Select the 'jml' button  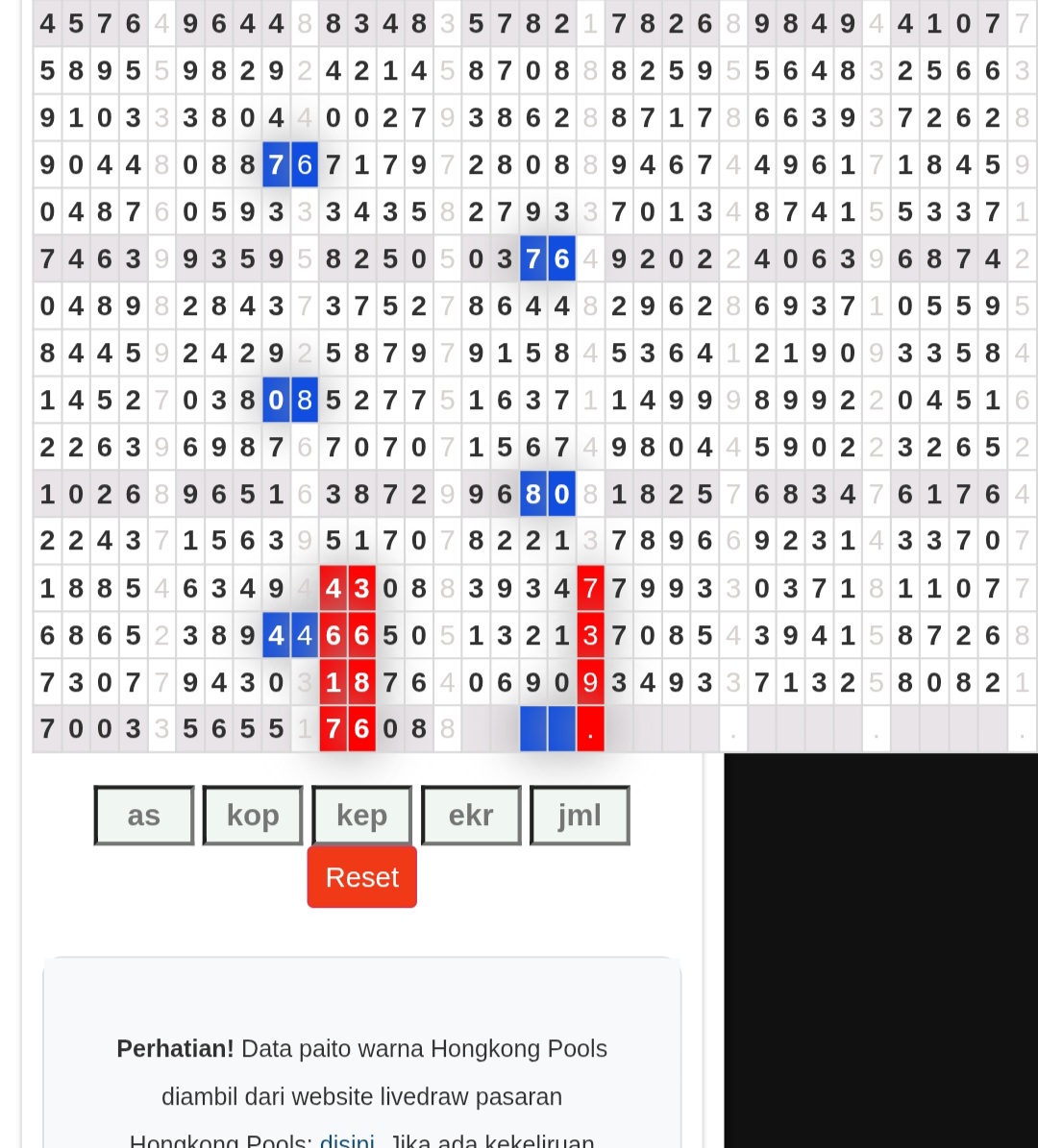click(x=580, y=816)
